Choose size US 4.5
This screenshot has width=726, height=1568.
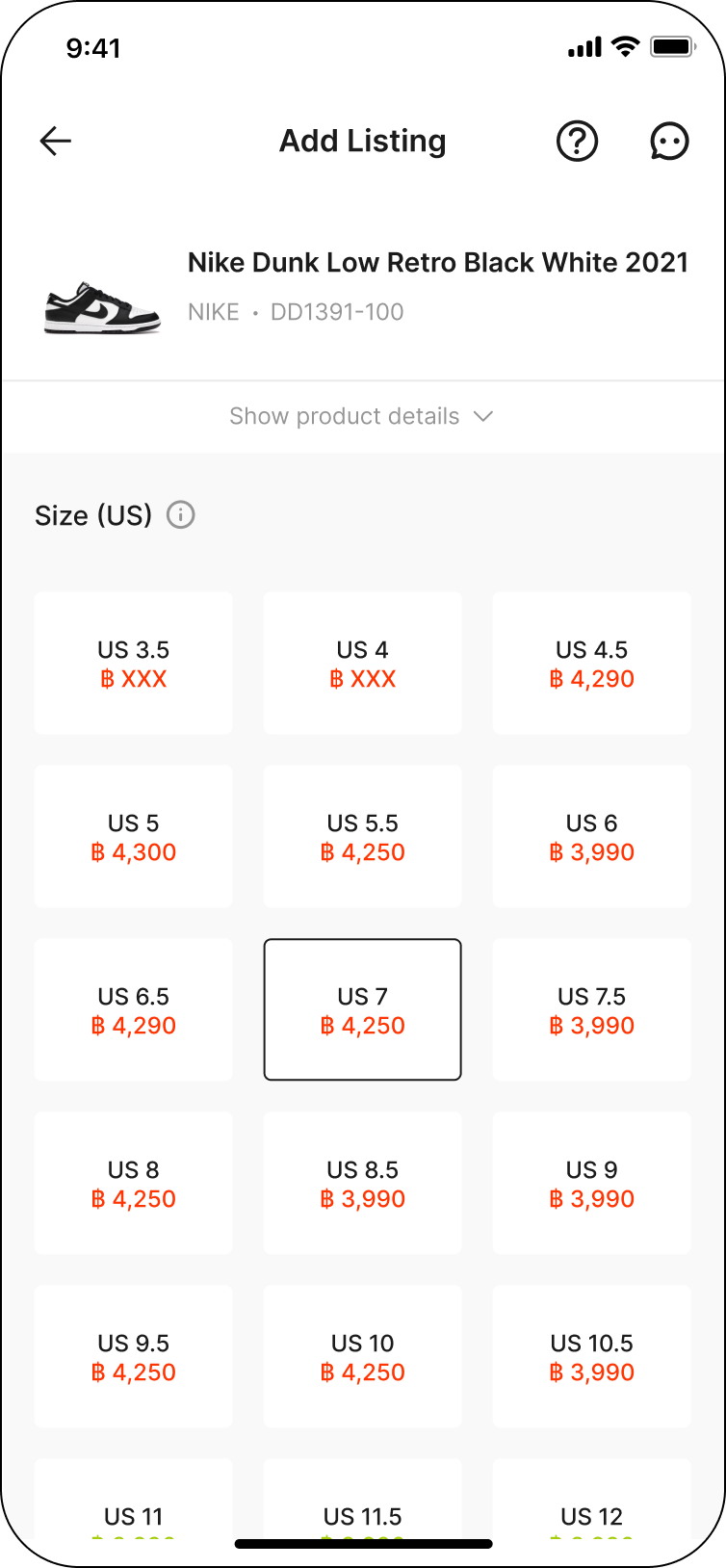tap(592, 664)
